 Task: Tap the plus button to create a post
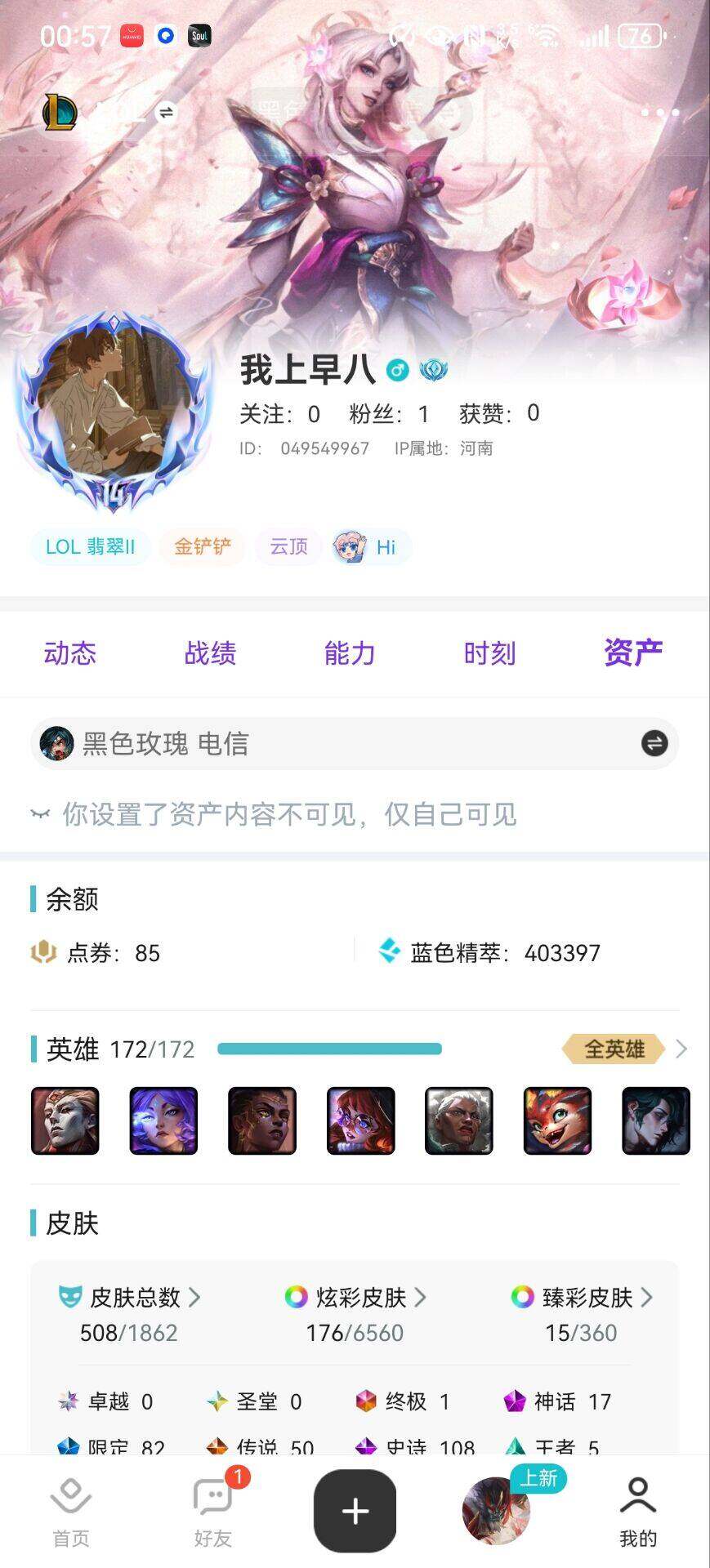[355, 1511]
